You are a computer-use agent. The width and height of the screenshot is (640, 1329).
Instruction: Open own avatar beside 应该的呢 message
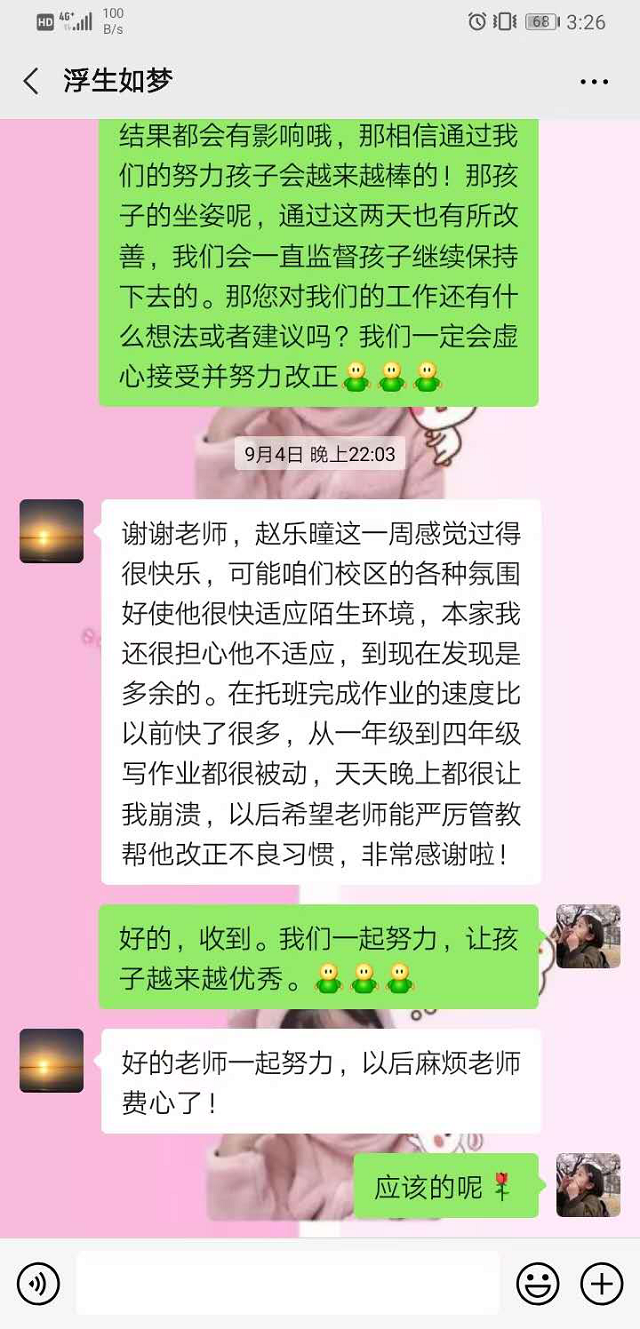588,1185
